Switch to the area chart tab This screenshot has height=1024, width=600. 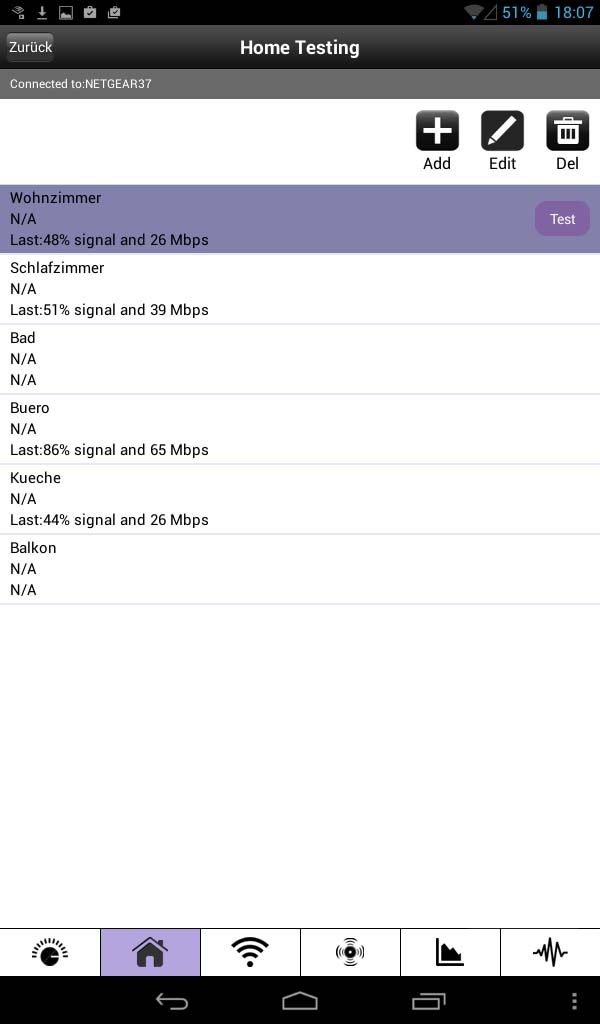pyautogui.click(x=450, y=952)
